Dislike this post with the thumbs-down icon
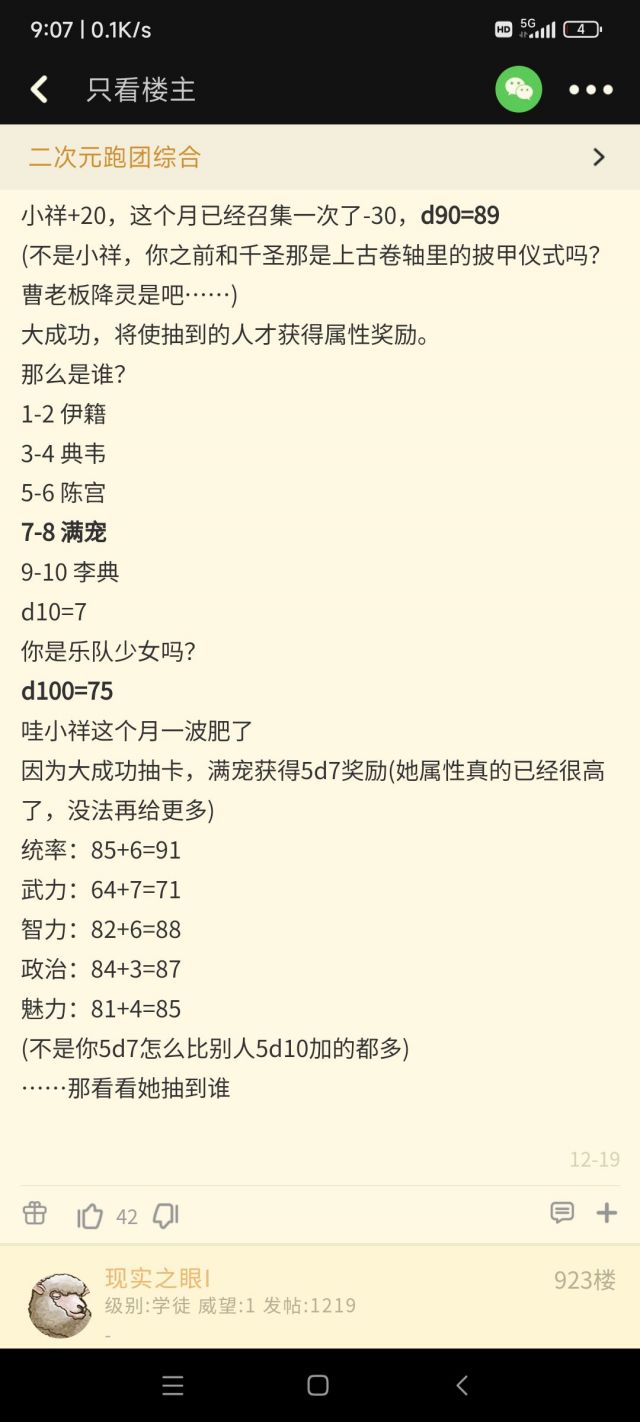 (x=166, y=1216)
